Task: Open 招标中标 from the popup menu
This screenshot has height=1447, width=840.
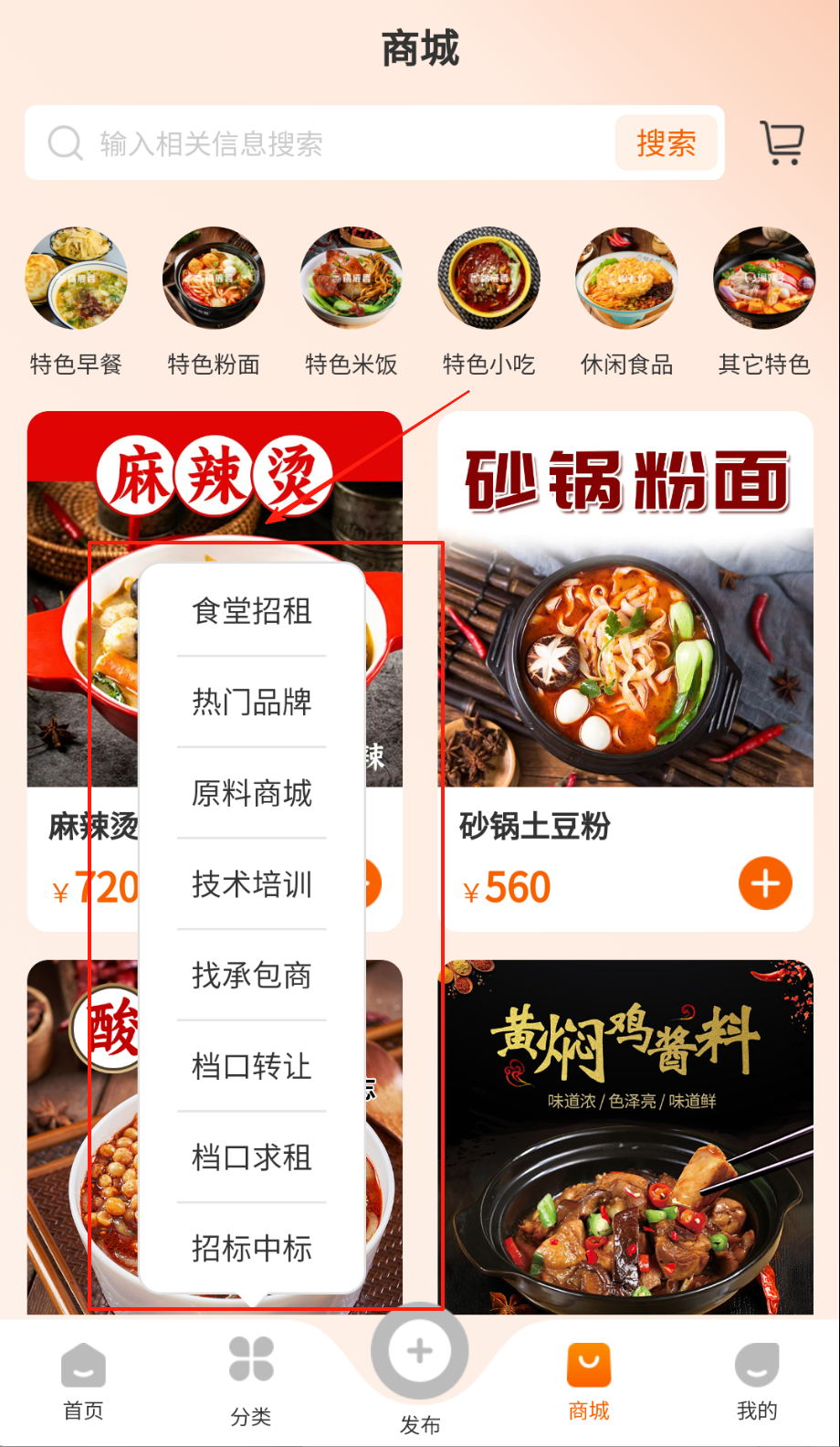Action: click(x=252, y=1248)
